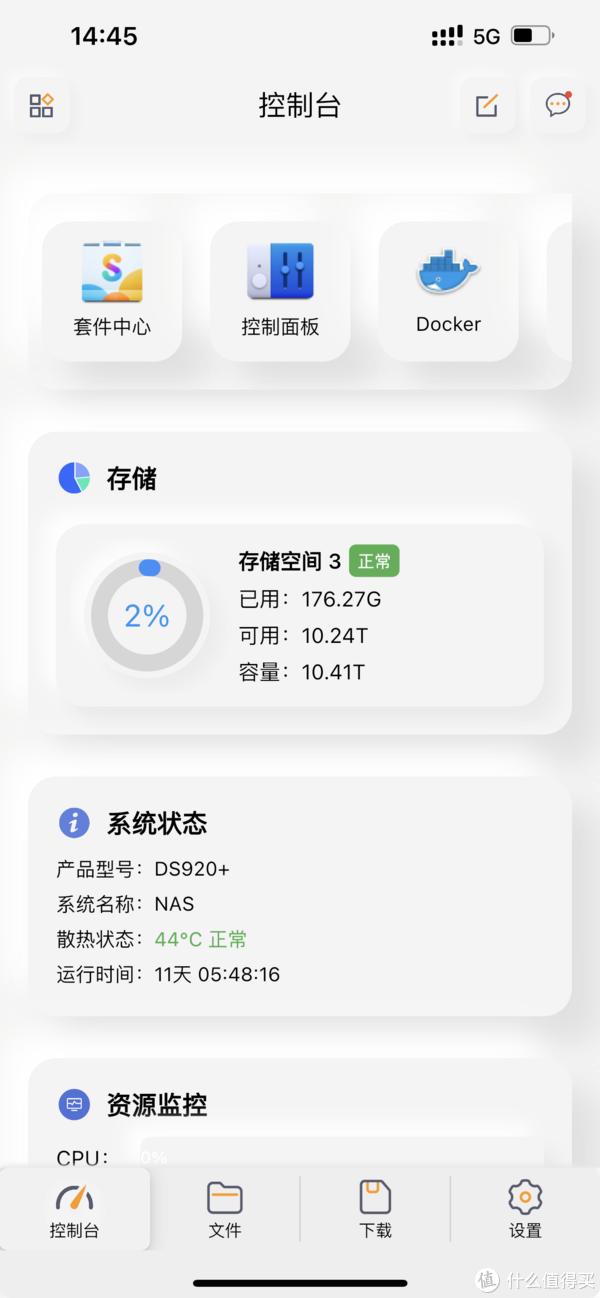Open the grid menu icon in the top bar
The image size is (600, 1298).
pyautogui.click(x=41, y=105)
